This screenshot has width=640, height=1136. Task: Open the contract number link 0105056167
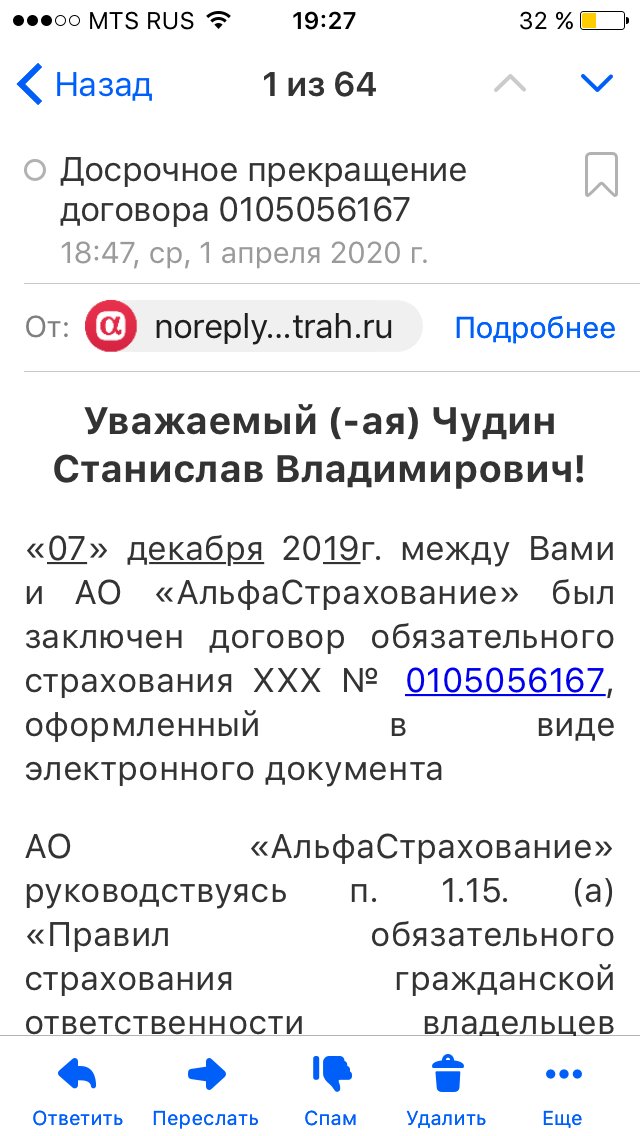505,681
